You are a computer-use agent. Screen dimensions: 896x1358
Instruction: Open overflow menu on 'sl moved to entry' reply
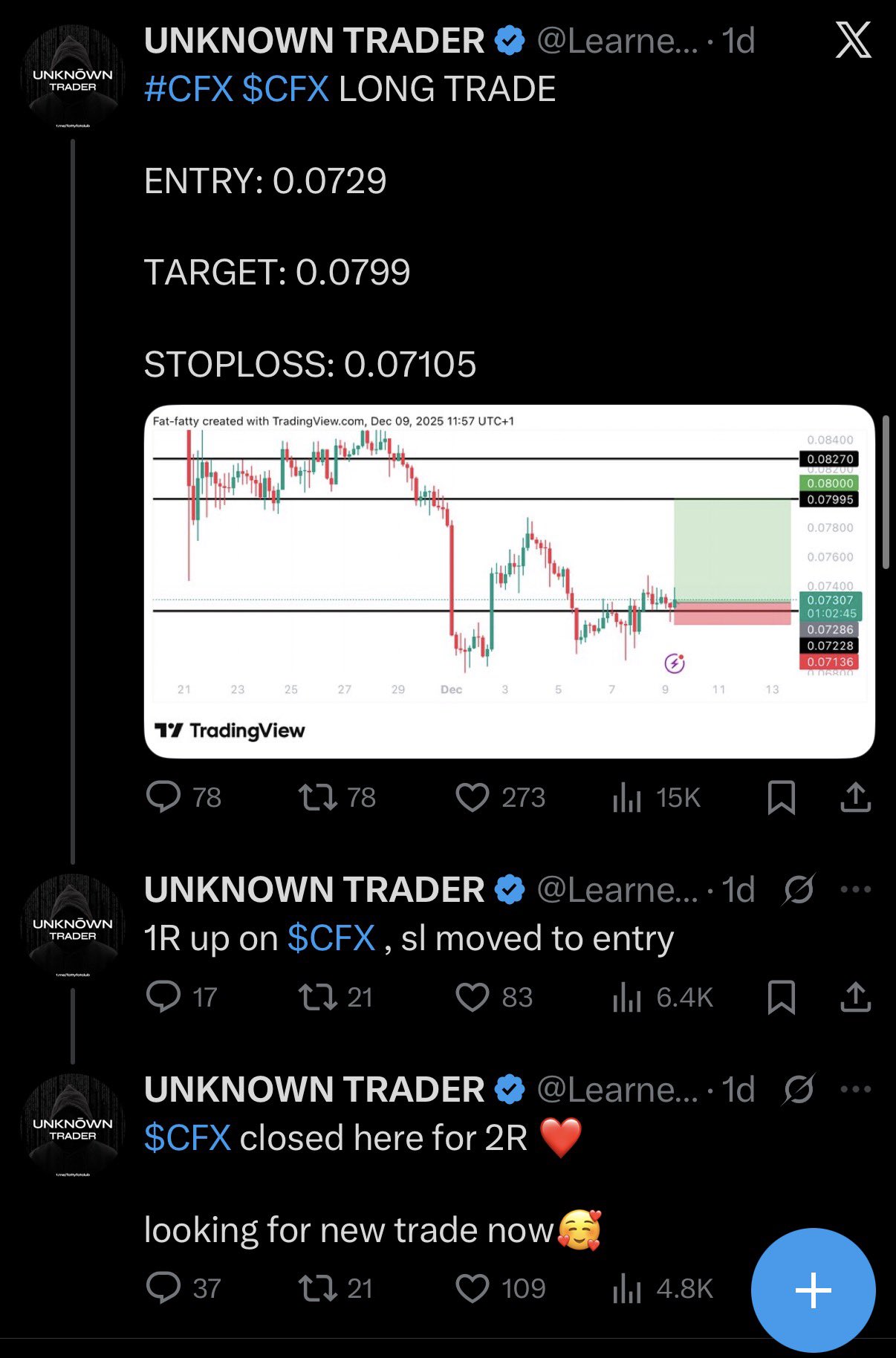(855, 889)
